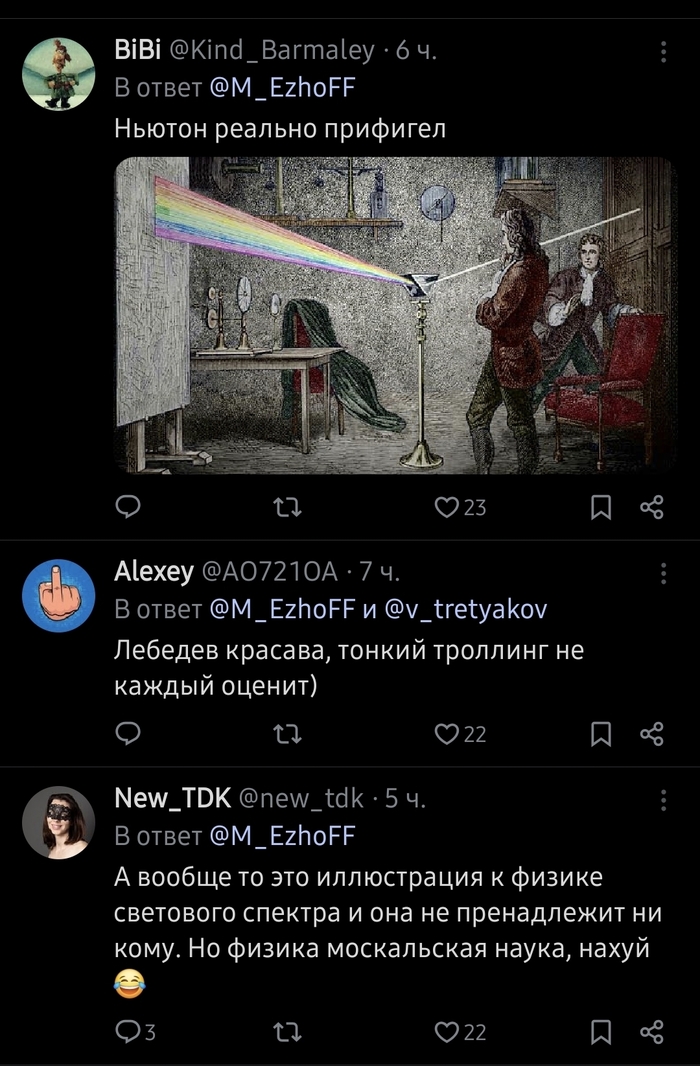Open @v_tretyakov mention in Alexey's reply
Screen dimensions: 700x1066
click(466, 610)
